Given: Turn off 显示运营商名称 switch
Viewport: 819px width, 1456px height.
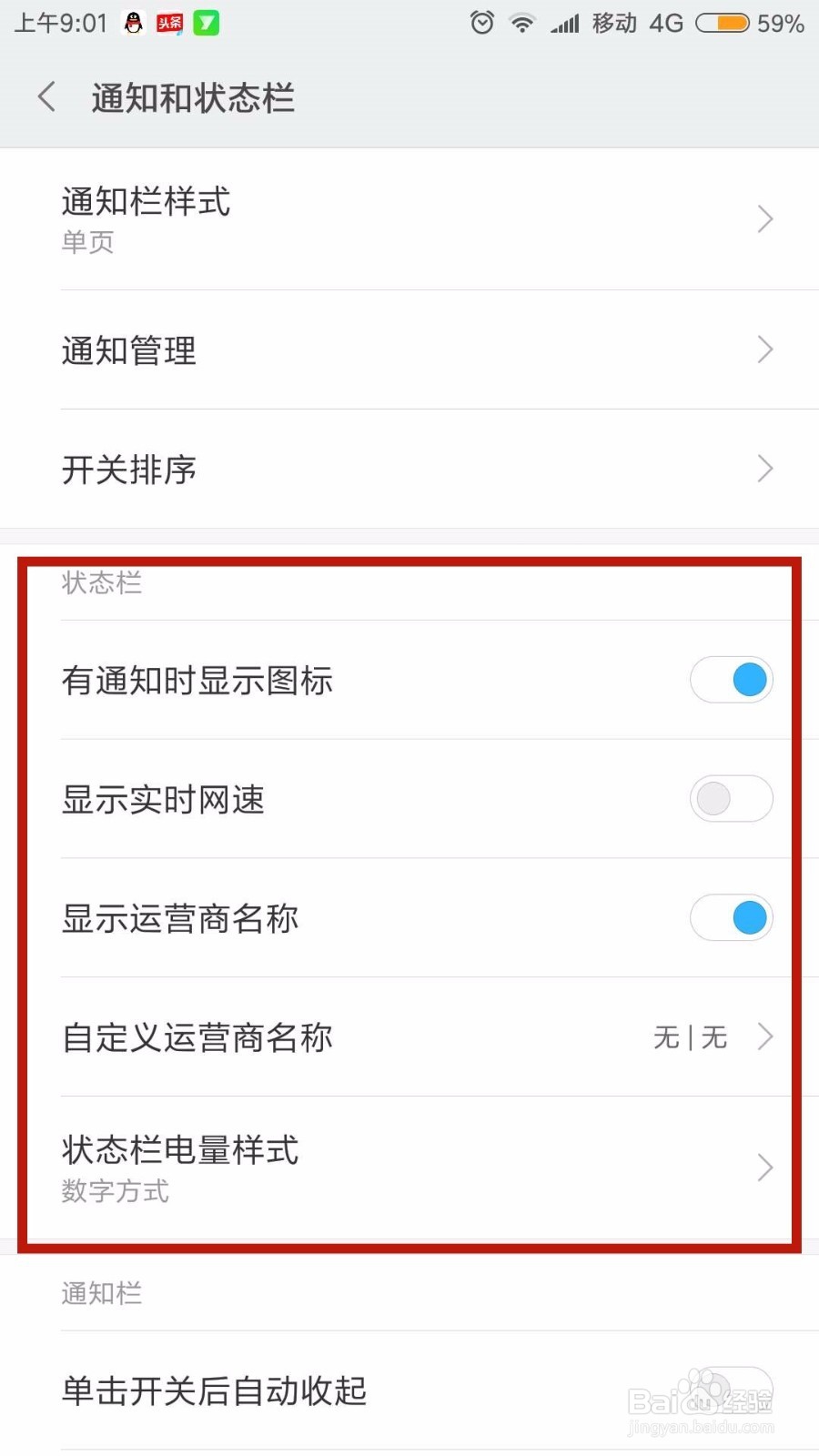Looking at the screenshot, I should point(732,918).
